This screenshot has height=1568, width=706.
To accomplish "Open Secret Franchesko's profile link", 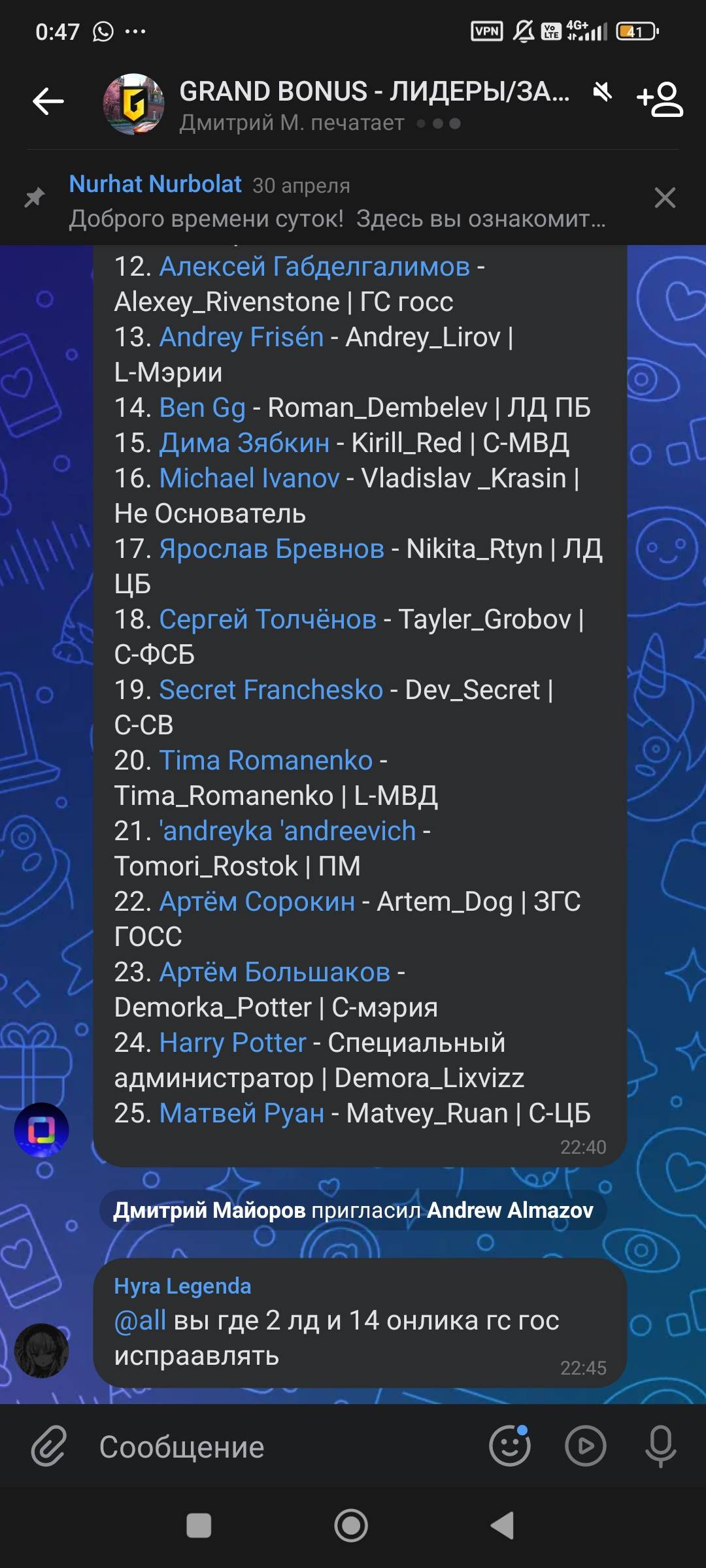I will pyautogui.click(x=271, y=690).
